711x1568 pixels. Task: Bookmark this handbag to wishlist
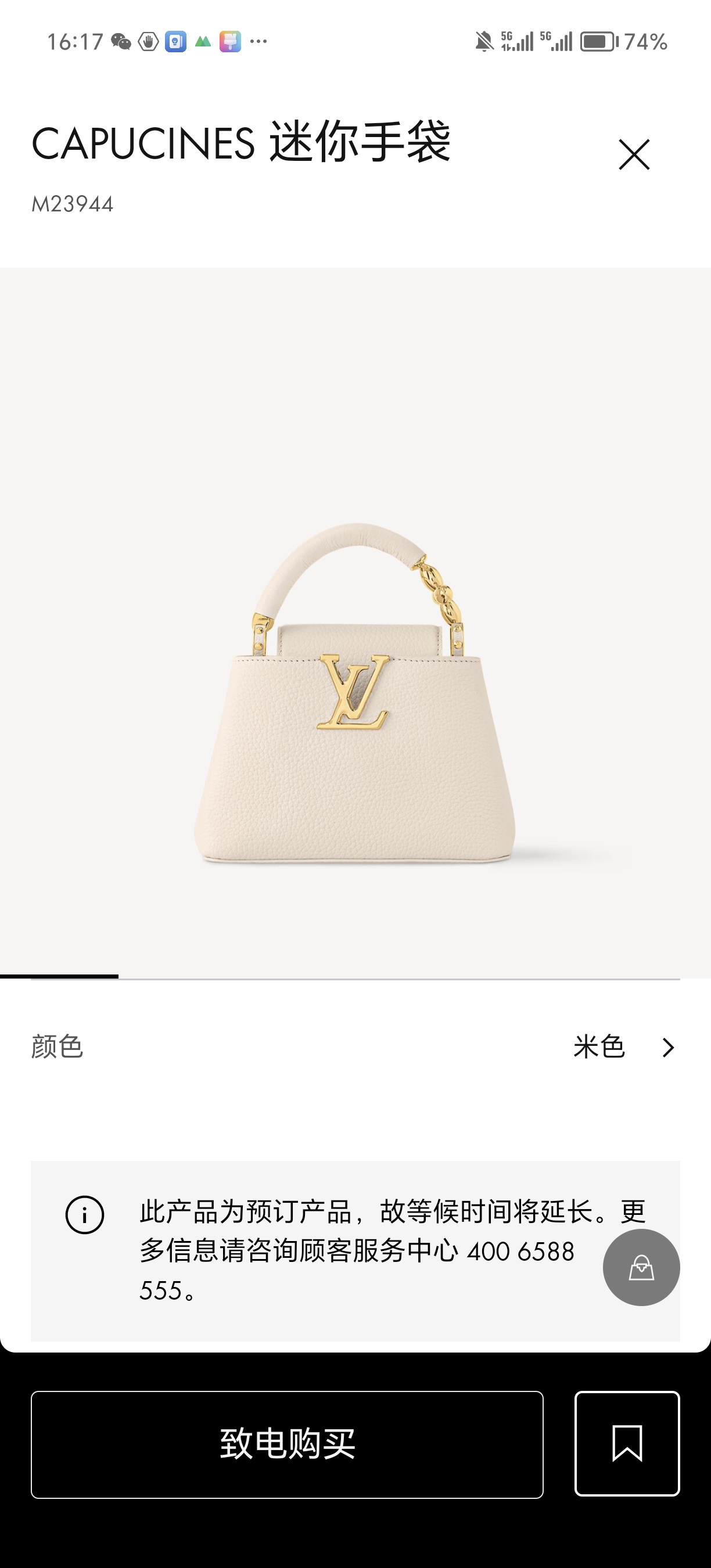(626, 1444)
